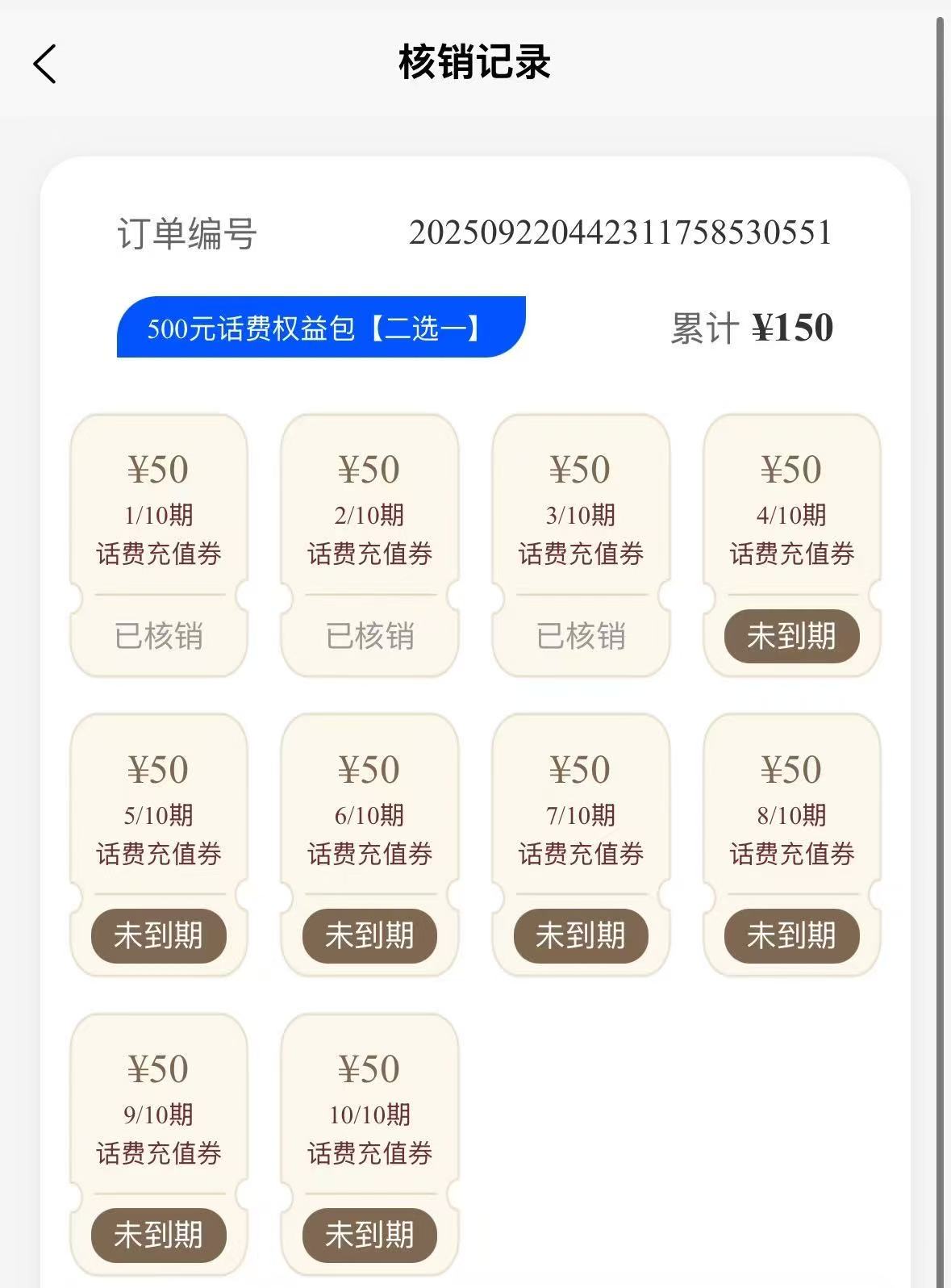The width and height of the screenshot is (951, 1288).
Task: Tap 未到期 on the 5/10期 coupon
Action: (x=158, y=935)
